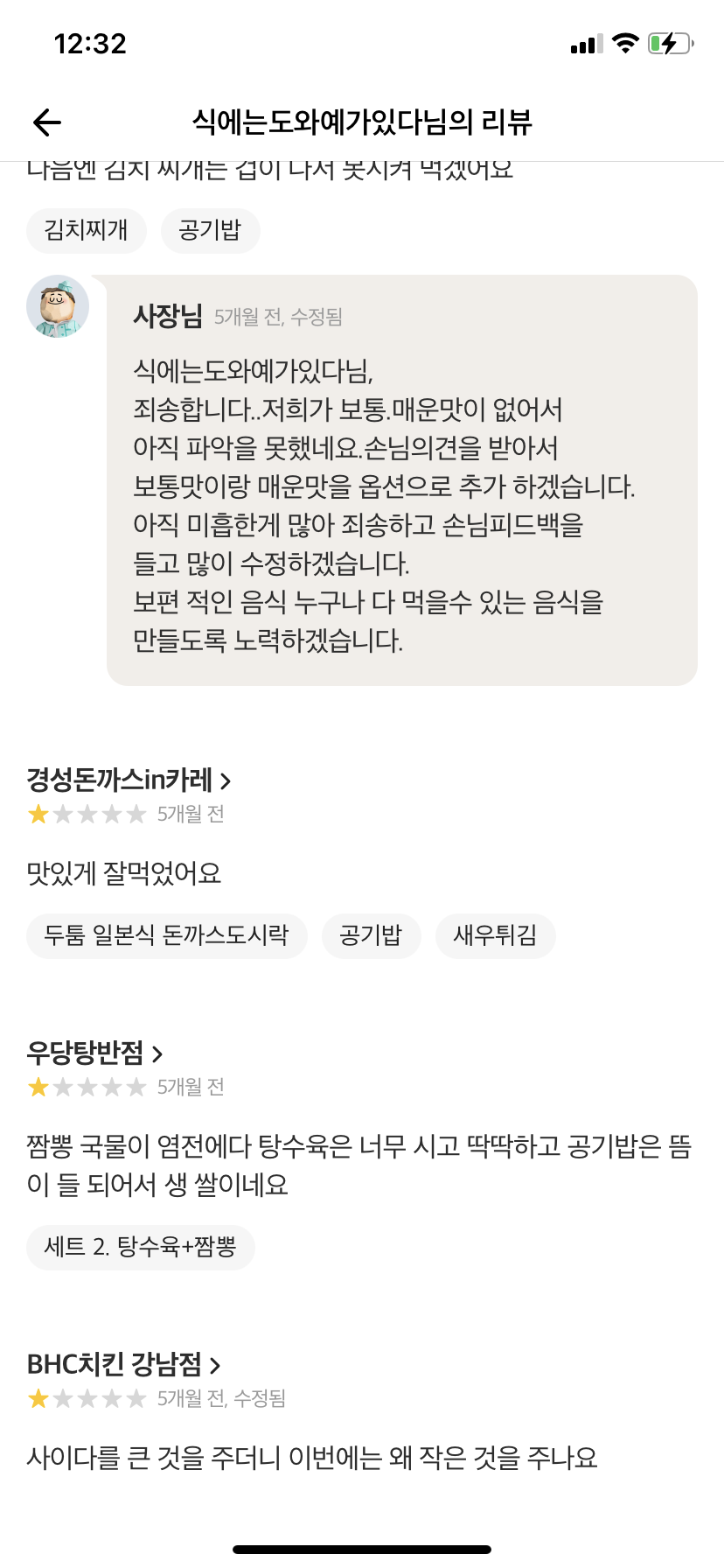
Task: Go back with the arrow icon
Action: pyautogui.click(x=47, y=122)
